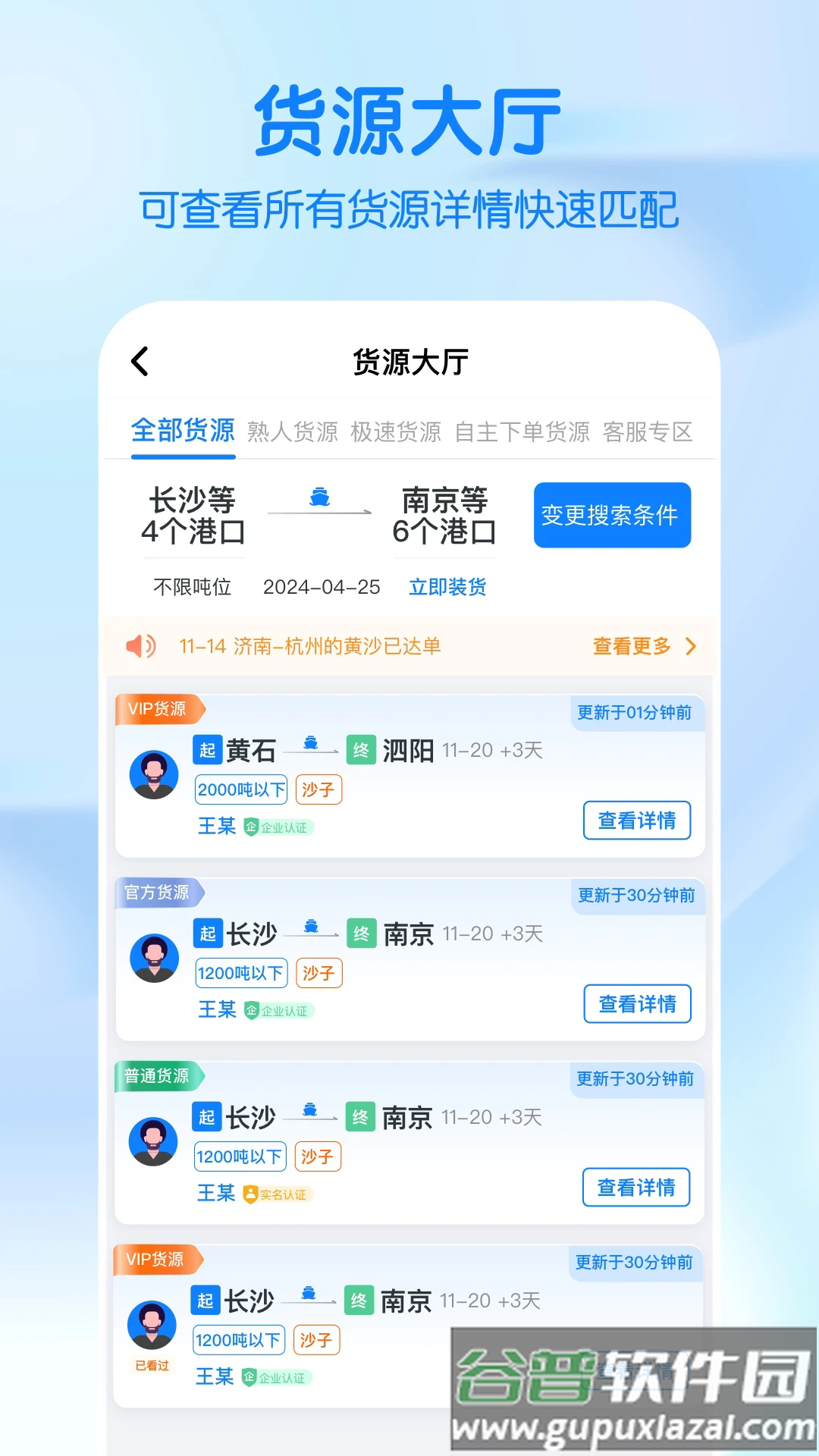The image size is (819, 1456).
Task: Click the avatar photo on the 黄石 cargo card
Action: [x=152, y=775]
